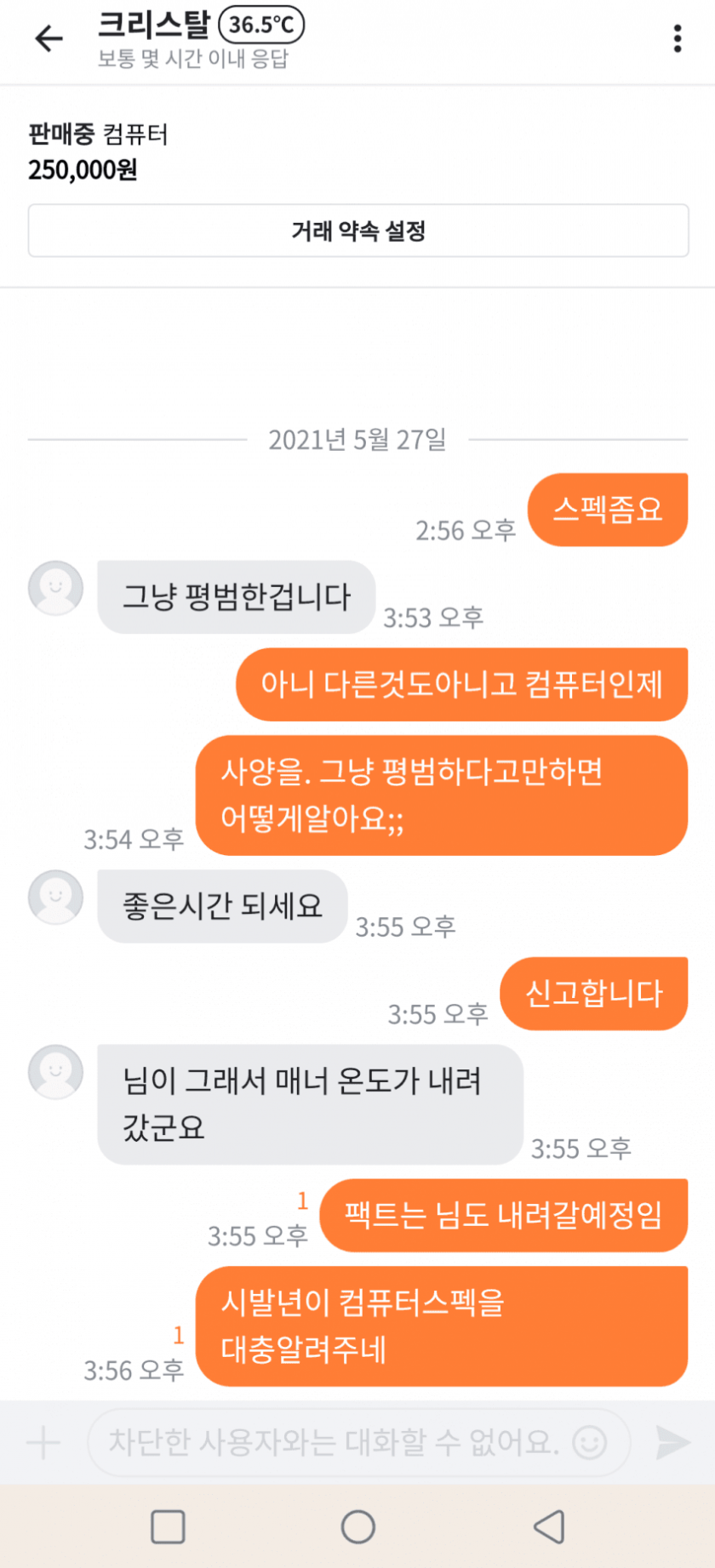The height and width of the screenshot is (1568, 715).
Task: Open the three-dot overflow menu
Action: click(x=678, y=38)
